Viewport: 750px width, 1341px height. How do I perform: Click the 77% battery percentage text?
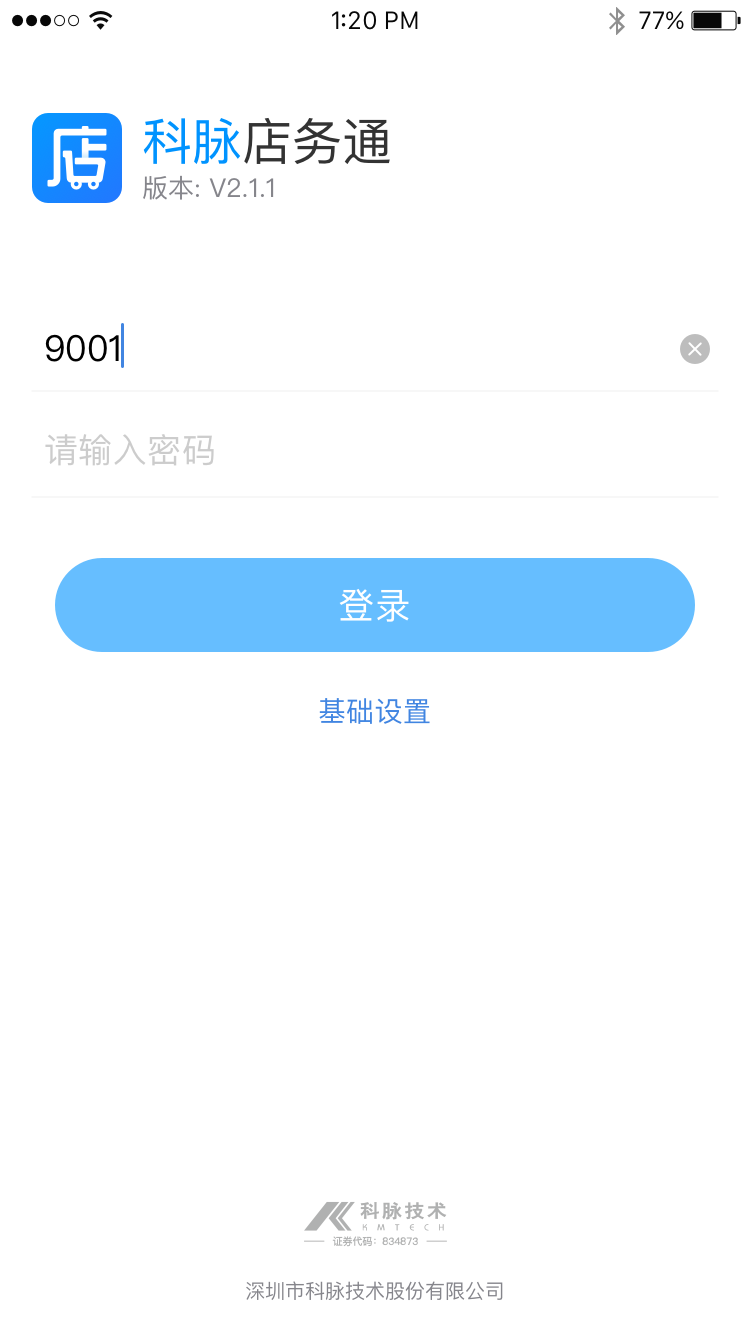662,19
